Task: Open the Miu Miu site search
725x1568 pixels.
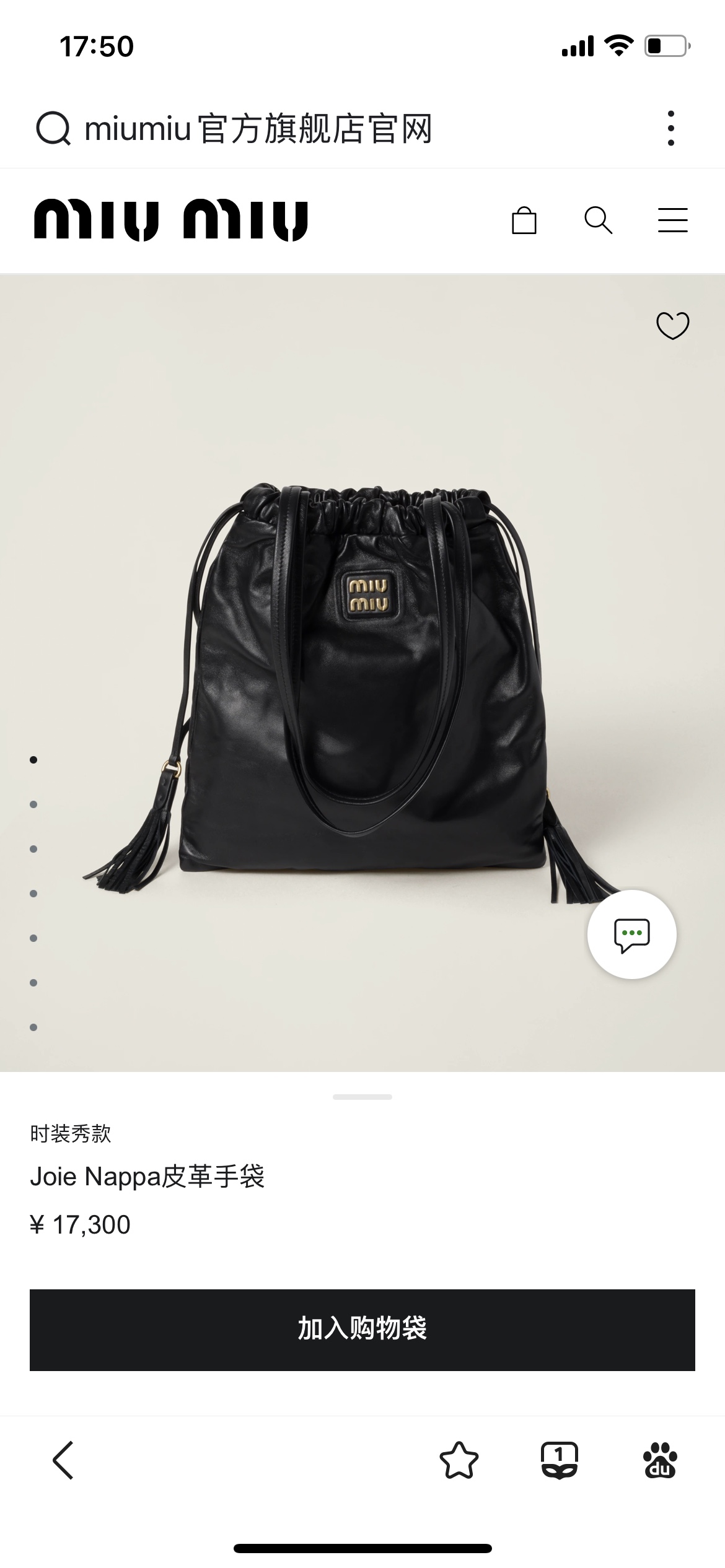Action: click(x=598, y=220)
